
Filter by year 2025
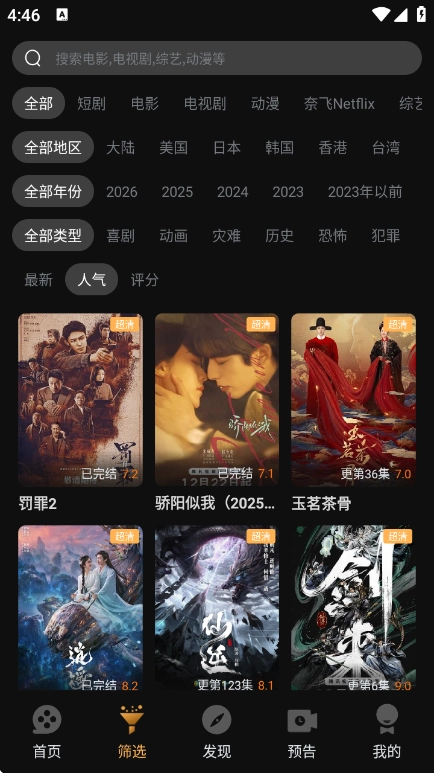pyautogui.click(x=177, y=191)
